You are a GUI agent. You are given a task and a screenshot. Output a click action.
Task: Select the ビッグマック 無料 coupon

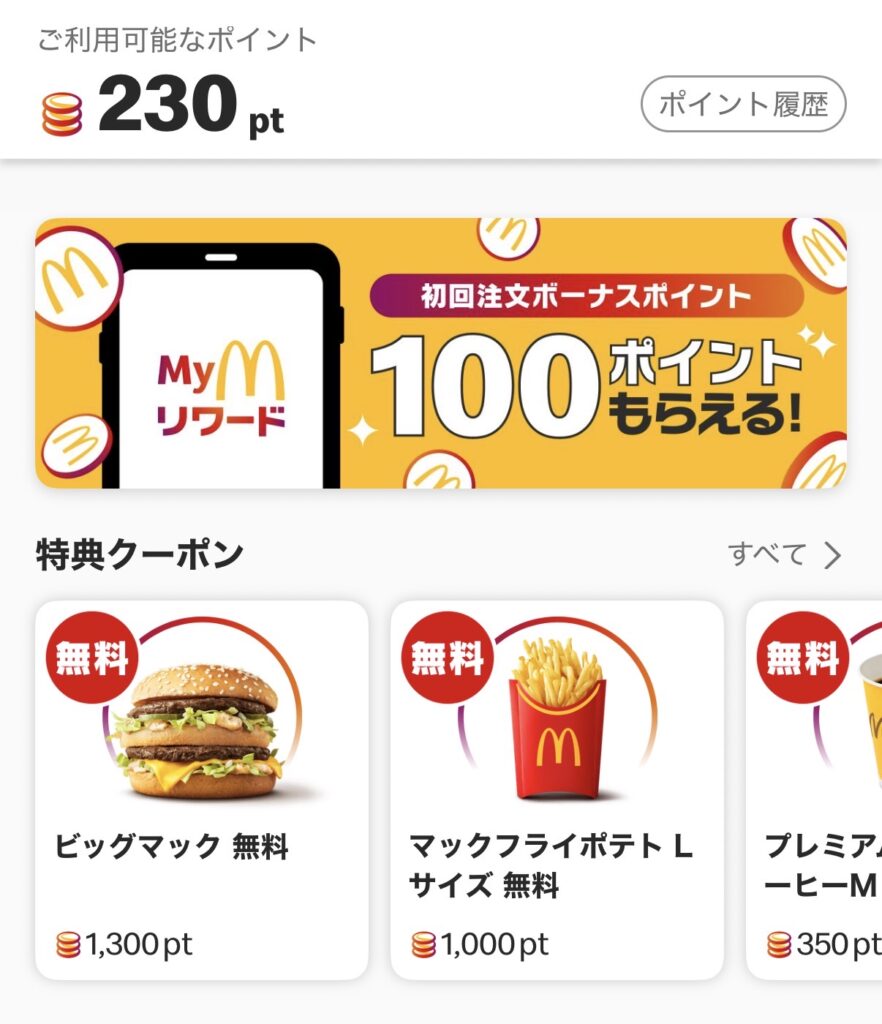(x=201, y=789)
